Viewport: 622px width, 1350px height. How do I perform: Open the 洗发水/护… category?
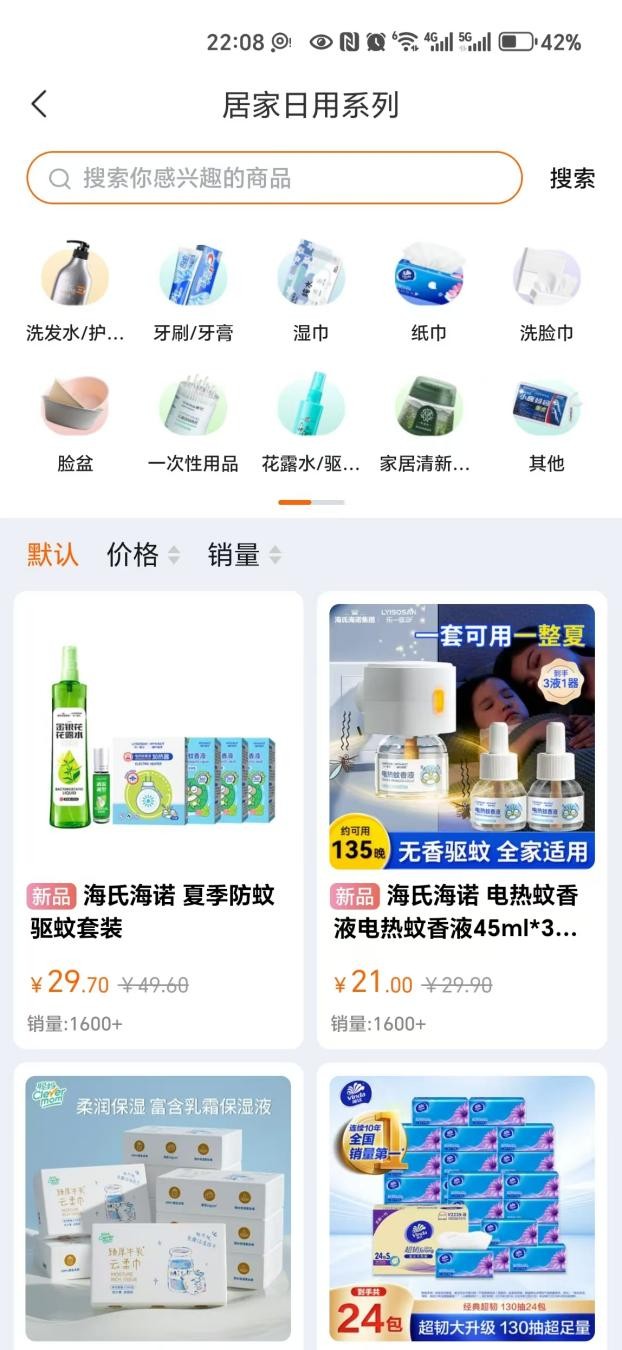75,291
